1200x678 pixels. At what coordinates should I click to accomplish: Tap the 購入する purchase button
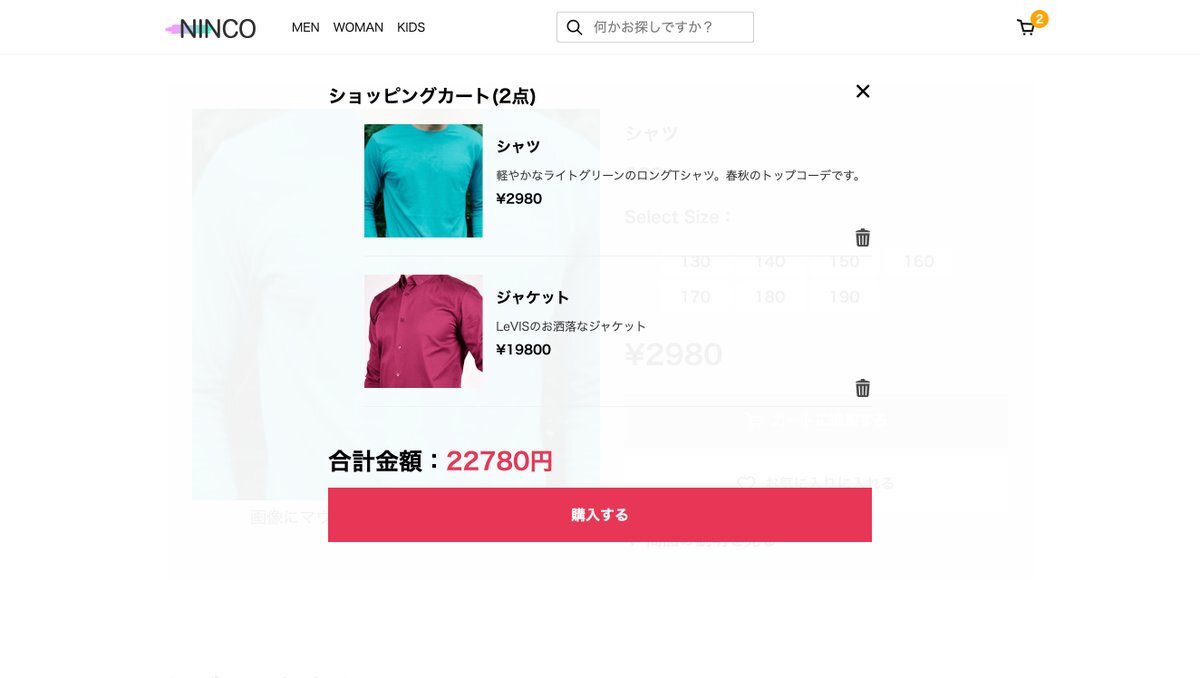600,515
